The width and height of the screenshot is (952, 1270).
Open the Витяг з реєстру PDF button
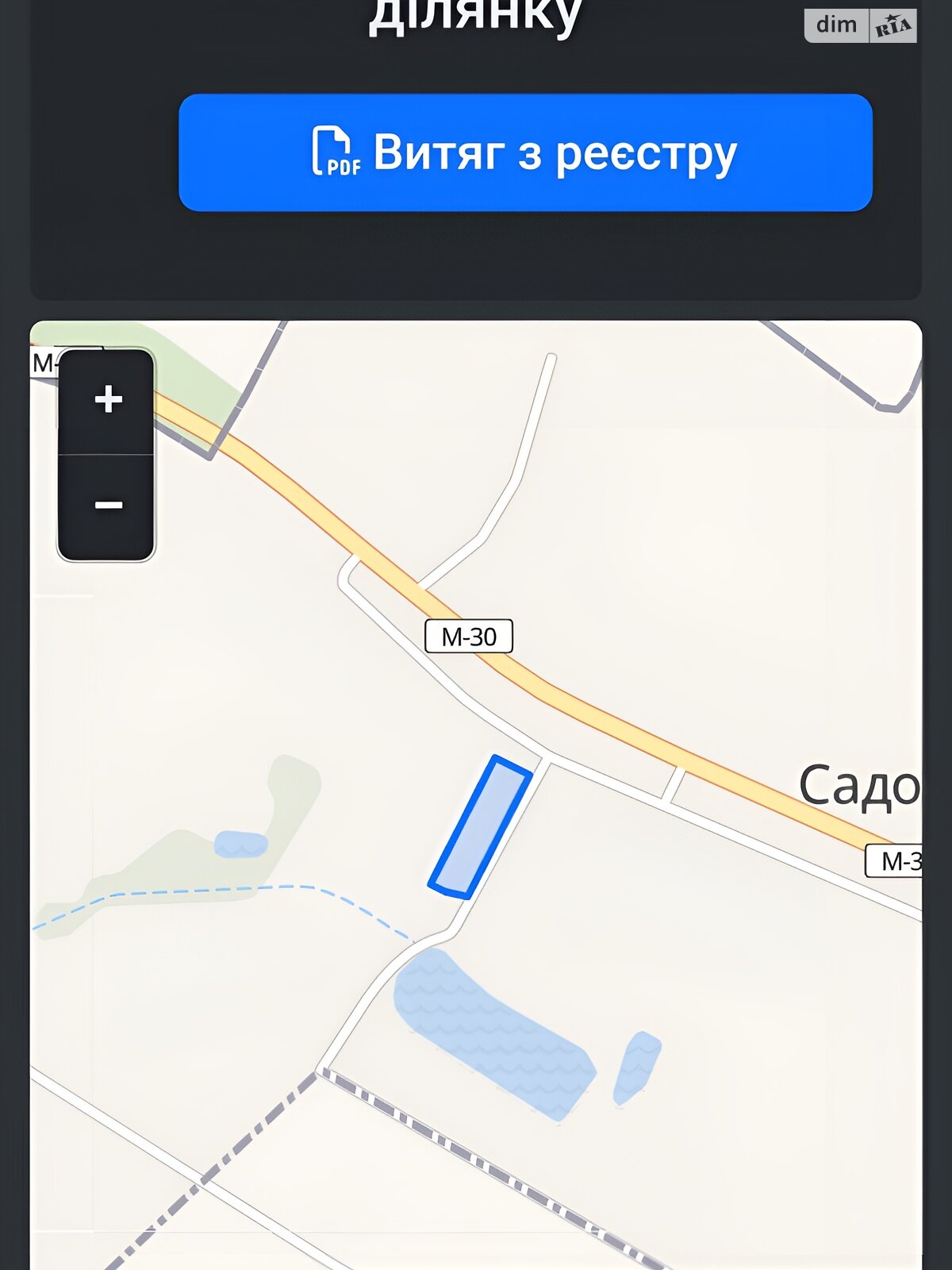coord(525,152)
